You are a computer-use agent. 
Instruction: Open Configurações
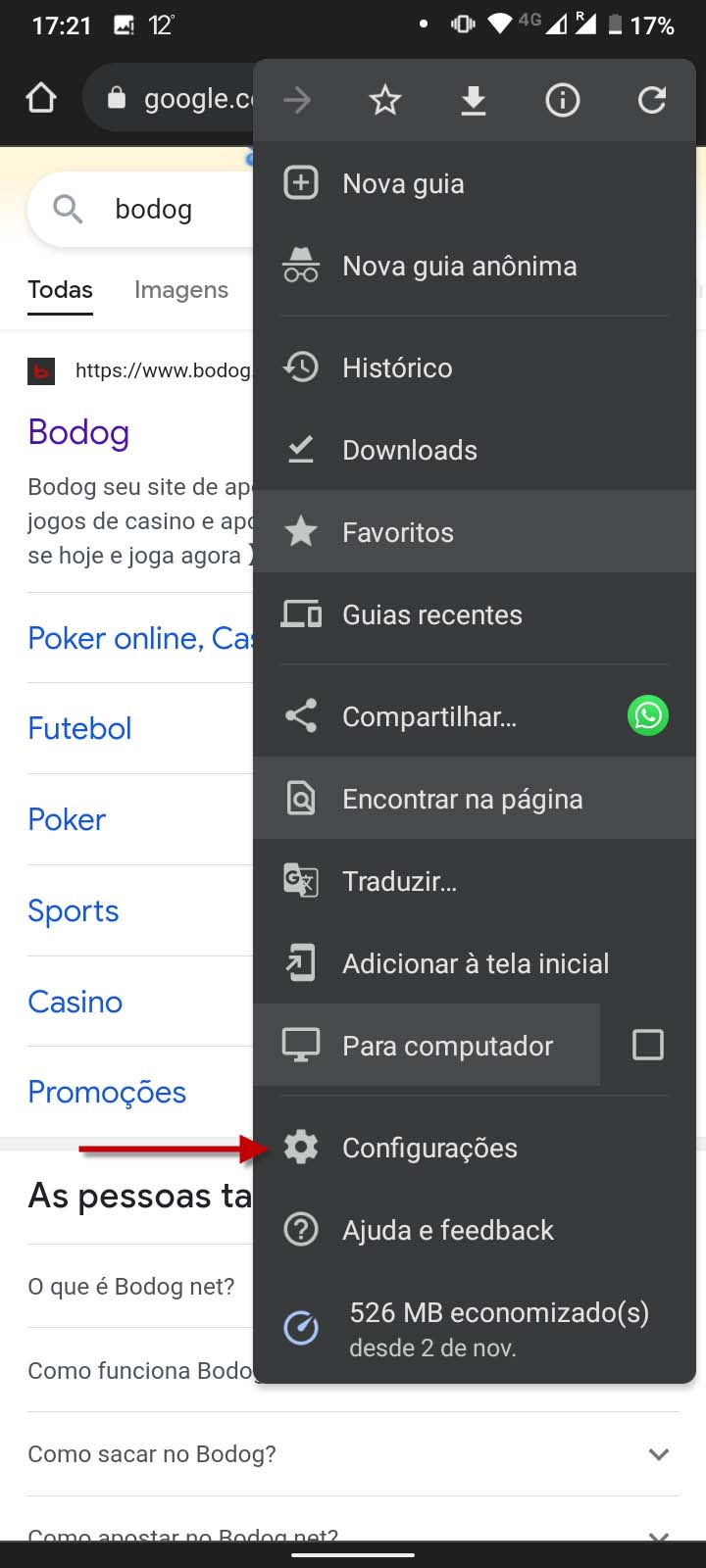coord(475,1148)
